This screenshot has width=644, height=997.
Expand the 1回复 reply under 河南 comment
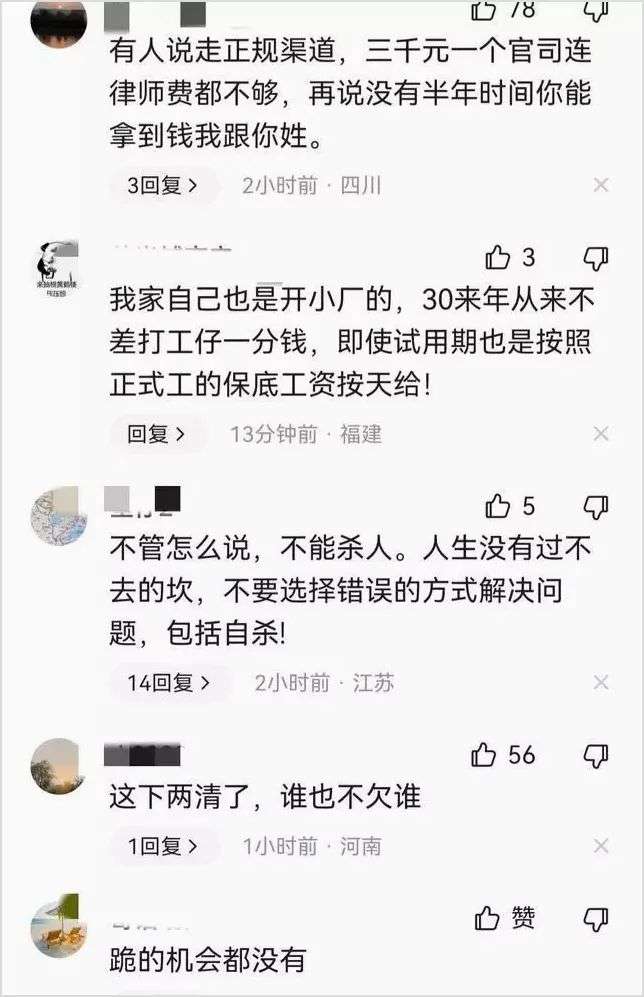click(x=163, y=846)
